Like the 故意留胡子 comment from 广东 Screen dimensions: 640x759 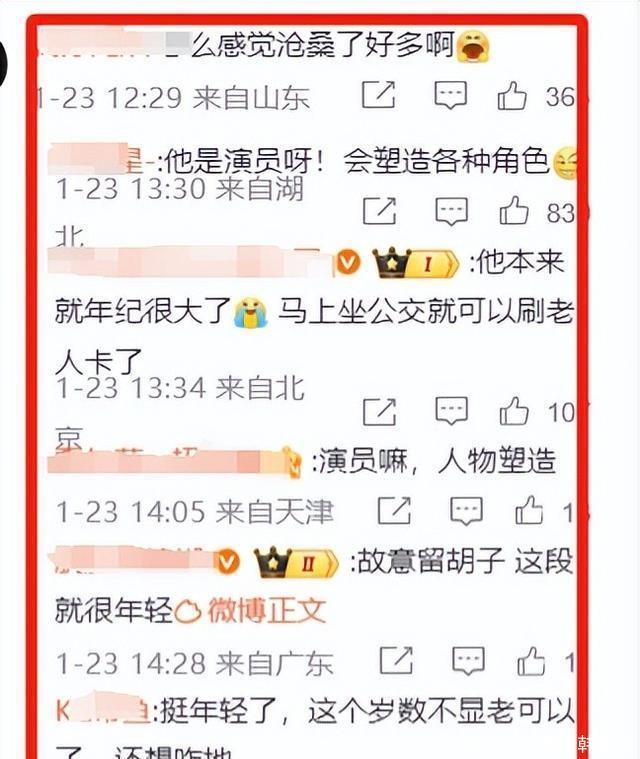click(x=530, y=661)
